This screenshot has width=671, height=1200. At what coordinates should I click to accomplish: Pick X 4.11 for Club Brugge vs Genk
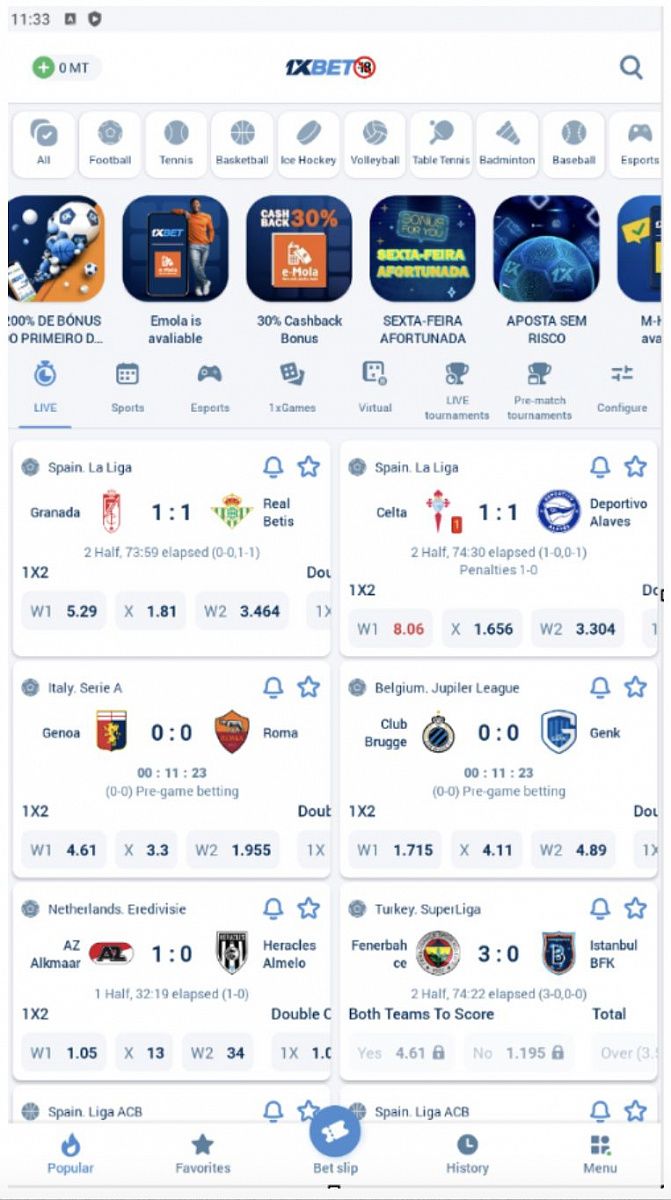click(482, 850)
